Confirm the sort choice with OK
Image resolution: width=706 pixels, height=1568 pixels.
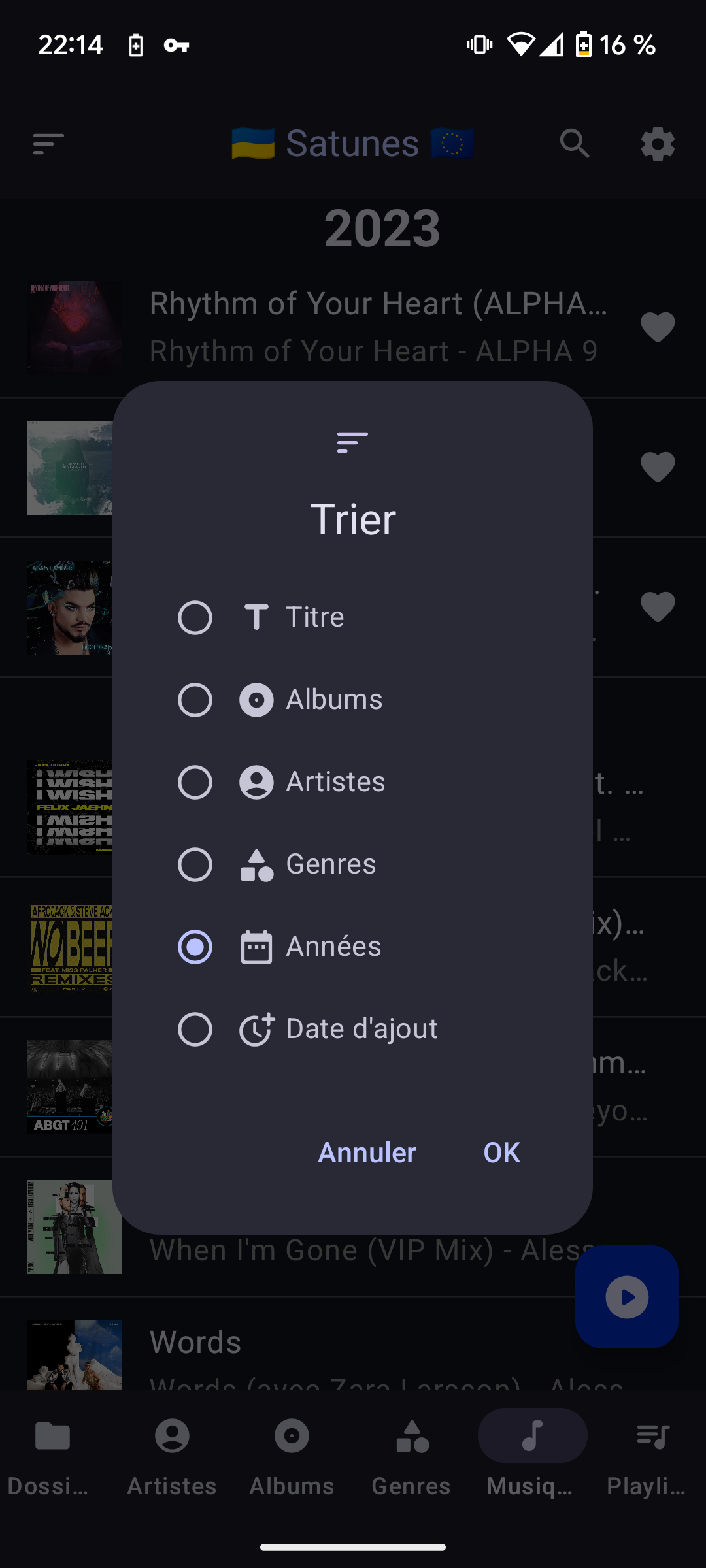[x=501, y=1152]
